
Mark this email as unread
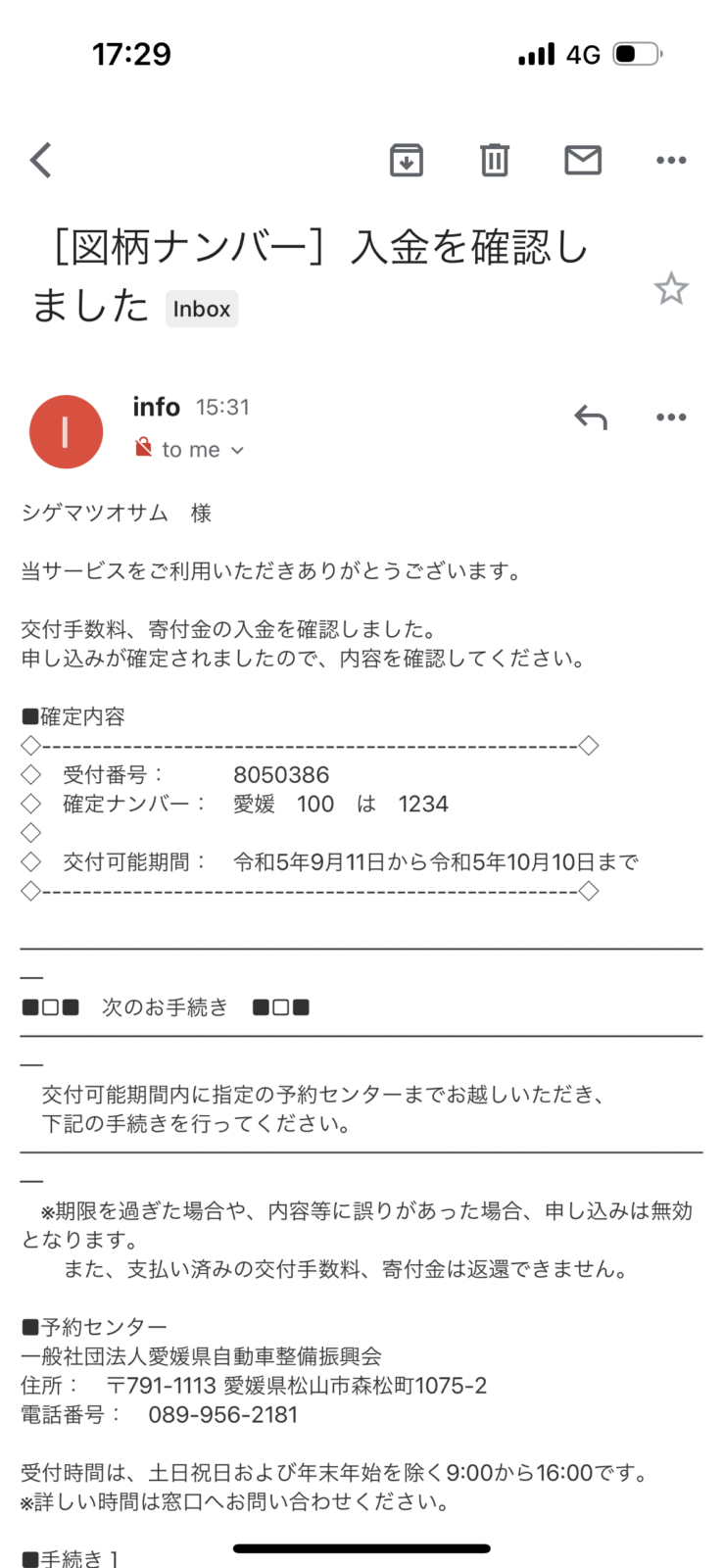[583, 160]
